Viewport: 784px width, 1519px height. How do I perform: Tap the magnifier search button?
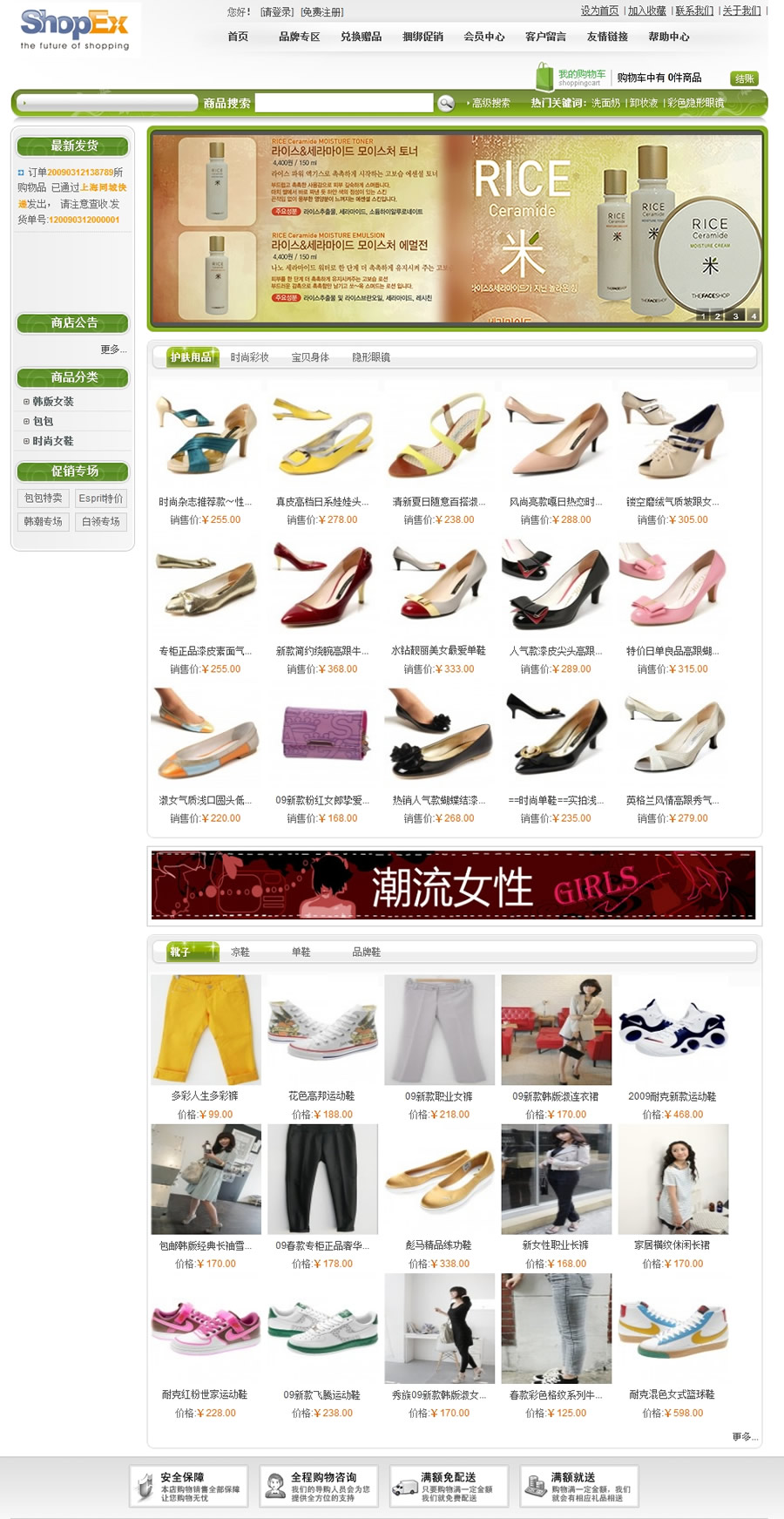pyautogui.click(x=446, y=103)
